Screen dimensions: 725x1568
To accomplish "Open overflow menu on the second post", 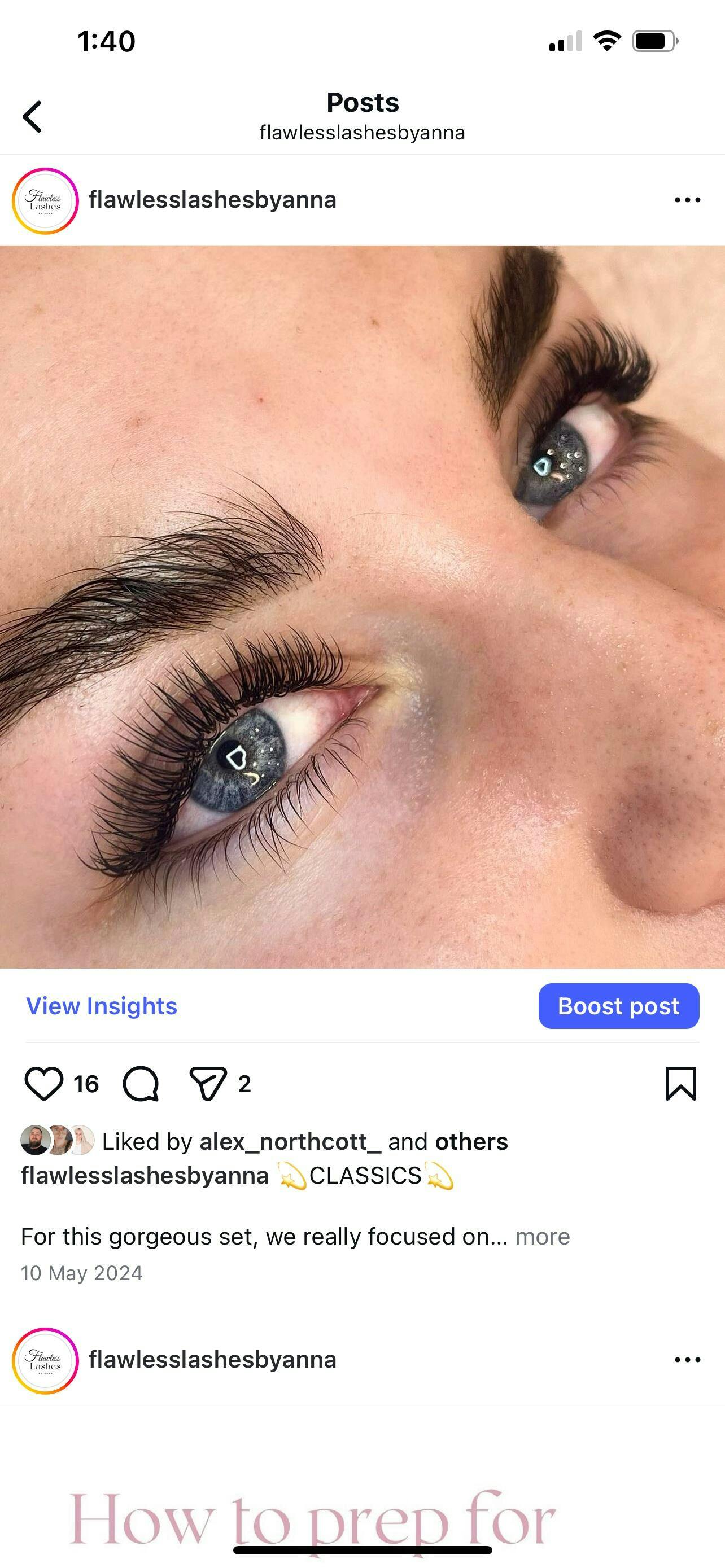I will [687, 1359].
